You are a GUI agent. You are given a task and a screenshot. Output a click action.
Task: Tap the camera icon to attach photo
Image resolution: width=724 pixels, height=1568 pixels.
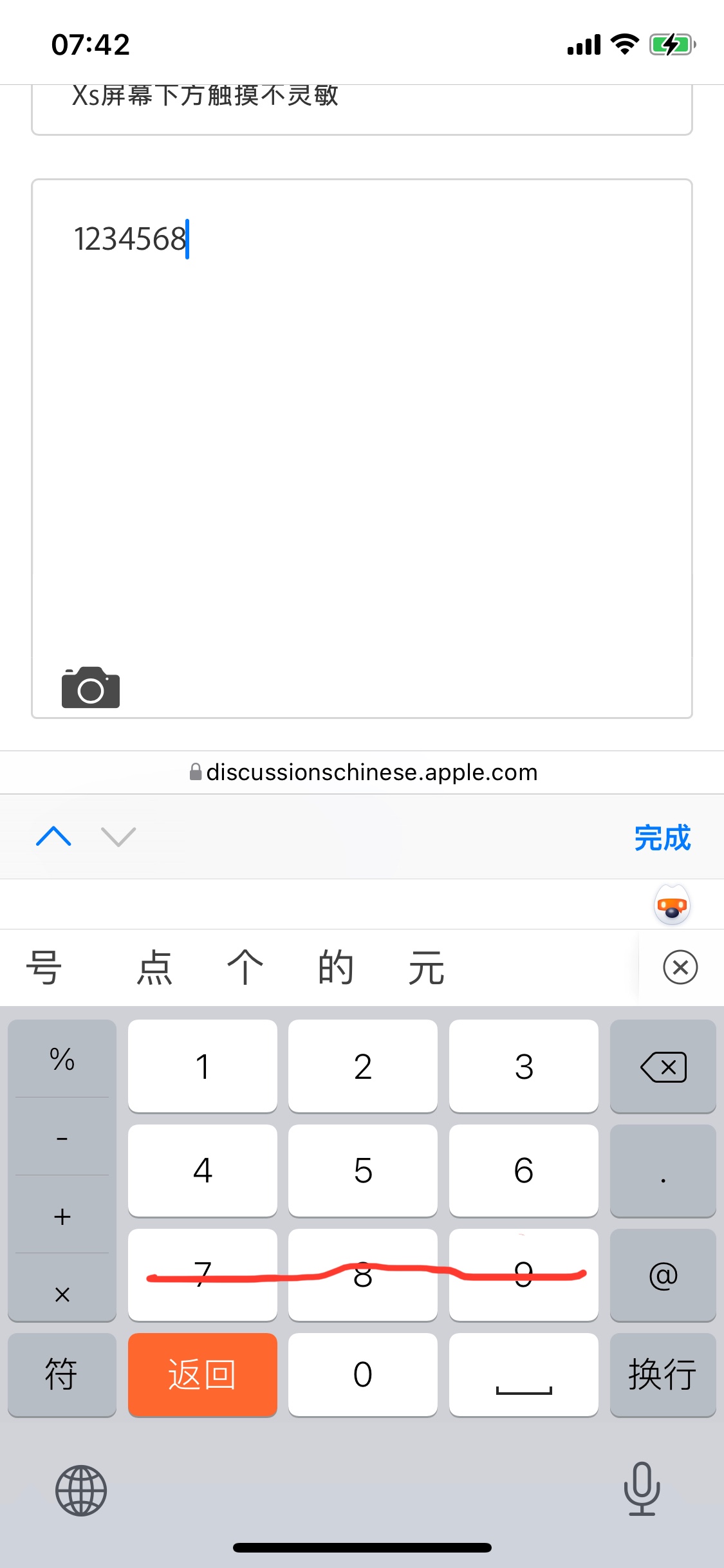point(91,687)
